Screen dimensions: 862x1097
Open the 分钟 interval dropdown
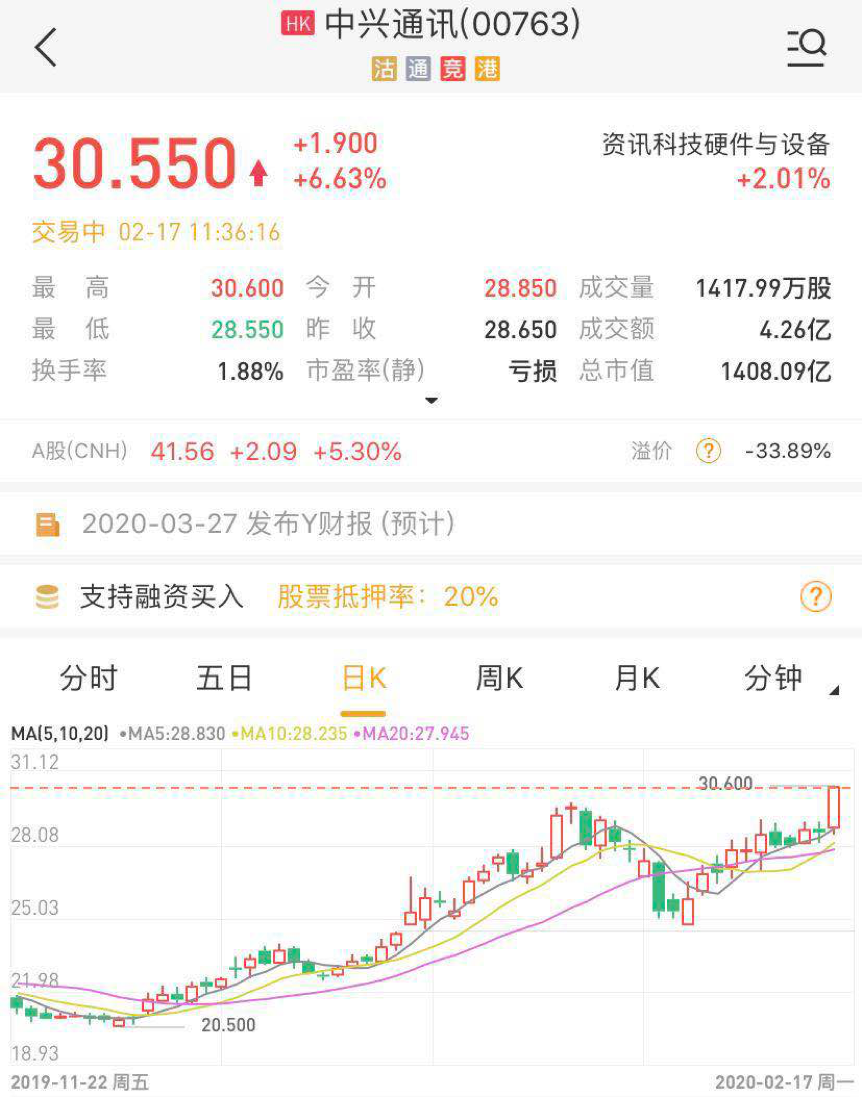point(780,678)
